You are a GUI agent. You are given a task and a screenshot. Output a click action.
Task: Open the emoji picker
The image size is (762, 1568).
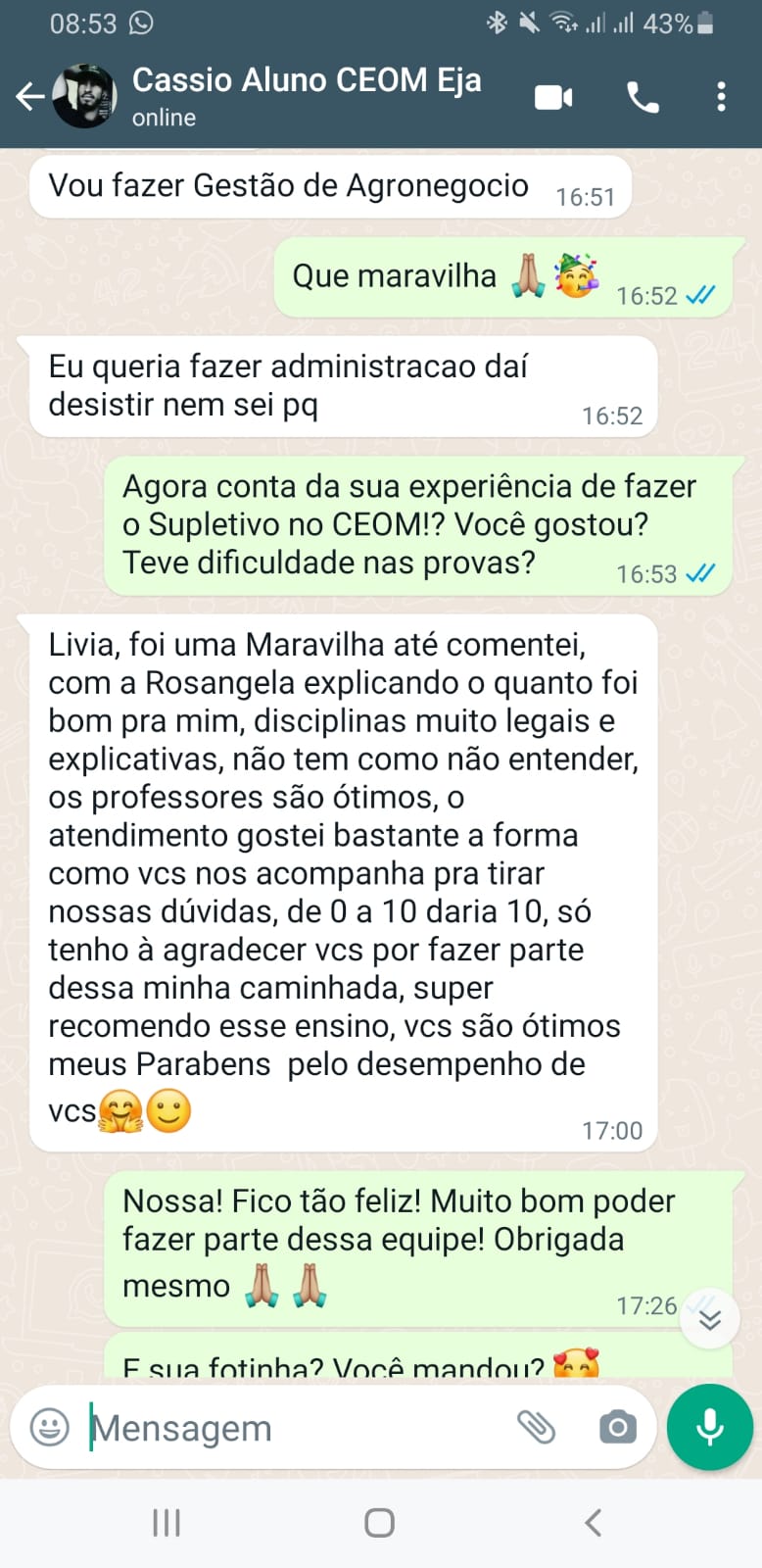pyautogui.click(x=50, y=1427)
